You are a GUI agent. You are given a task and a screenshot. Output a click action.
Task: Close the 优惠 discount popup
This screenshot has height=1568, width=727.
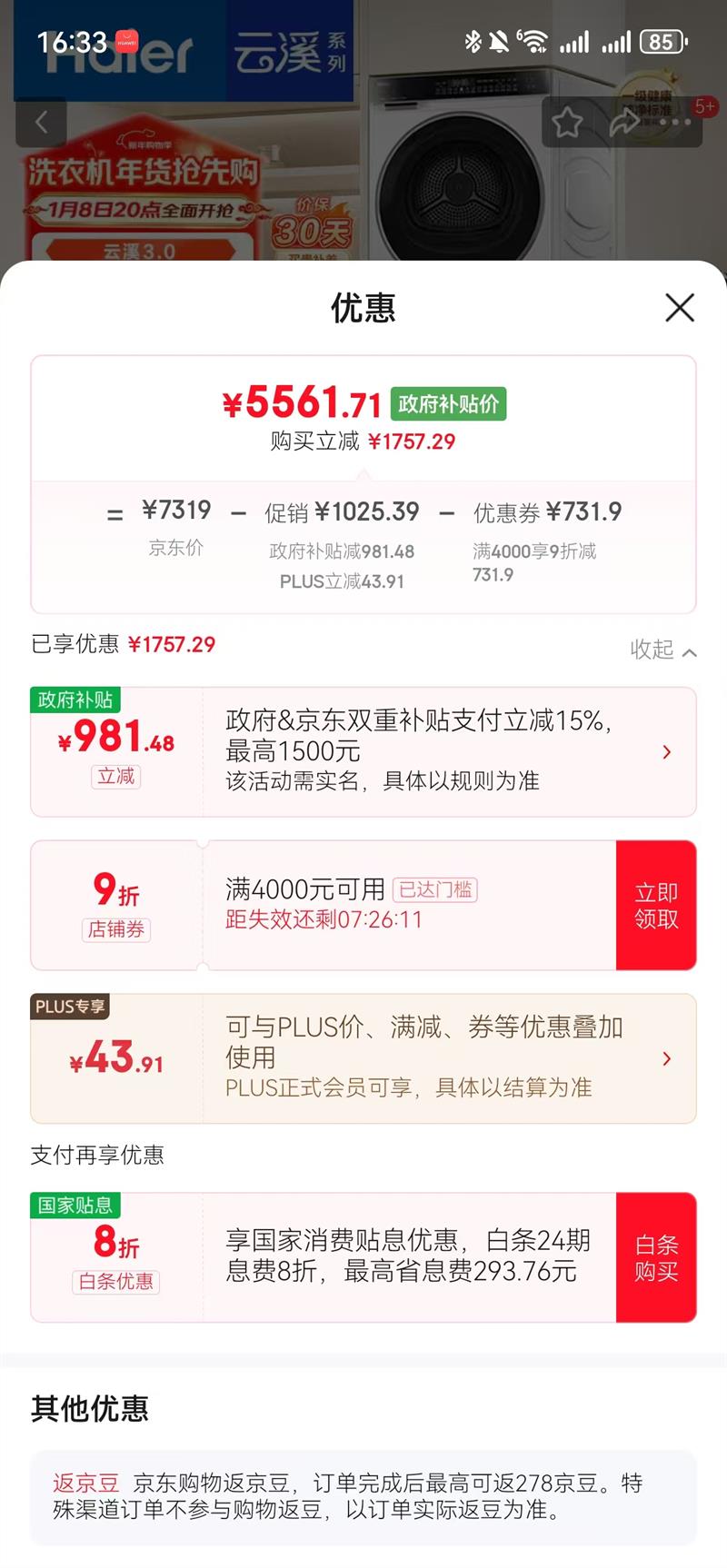pos(679,309)
